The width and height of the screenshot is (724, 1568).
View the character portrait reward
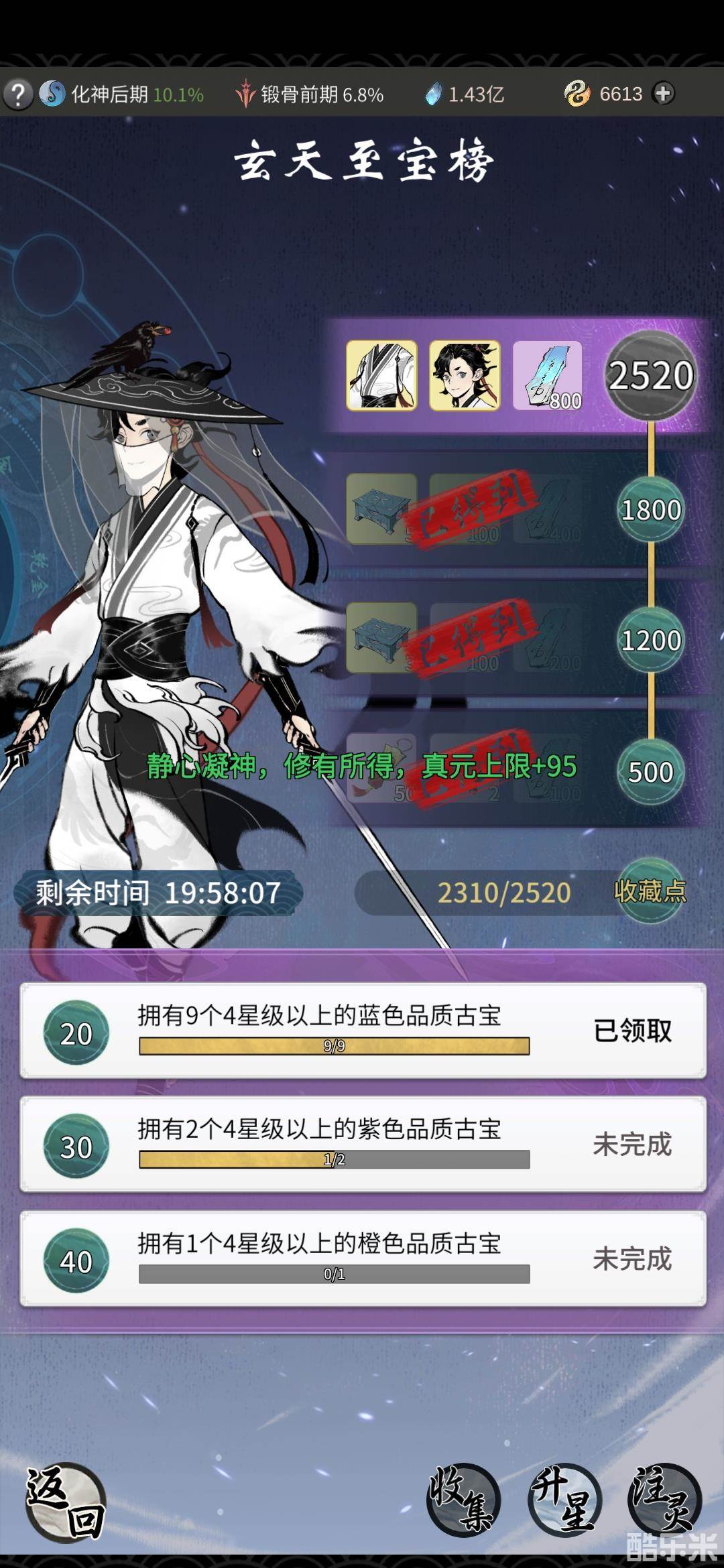(465, 375)
